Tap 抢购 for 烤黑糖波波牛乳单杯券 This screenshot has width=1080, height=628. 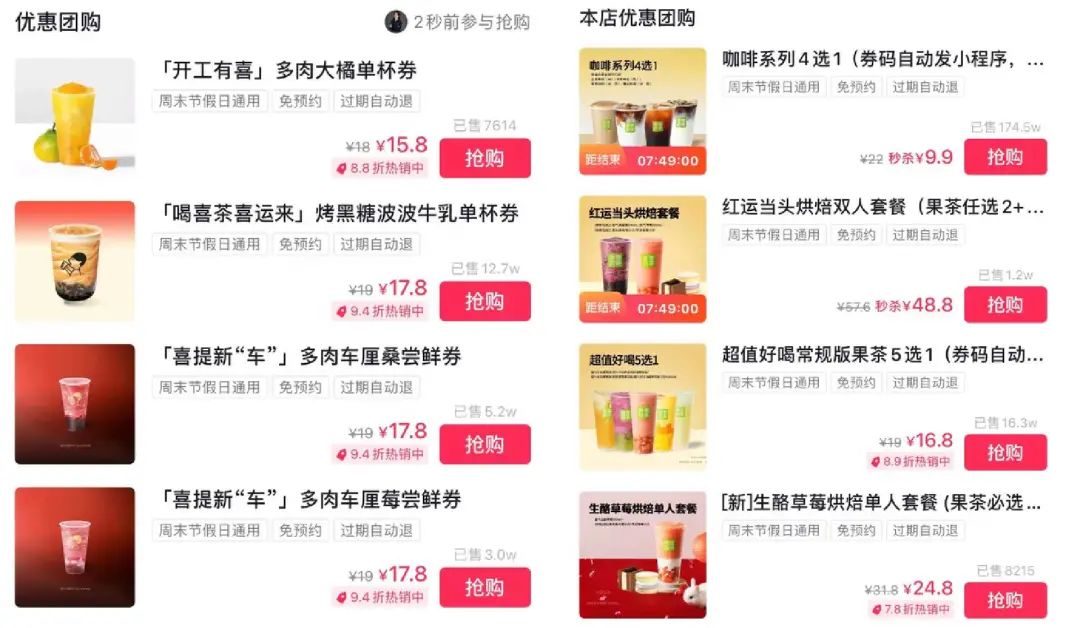click(484, 301)
